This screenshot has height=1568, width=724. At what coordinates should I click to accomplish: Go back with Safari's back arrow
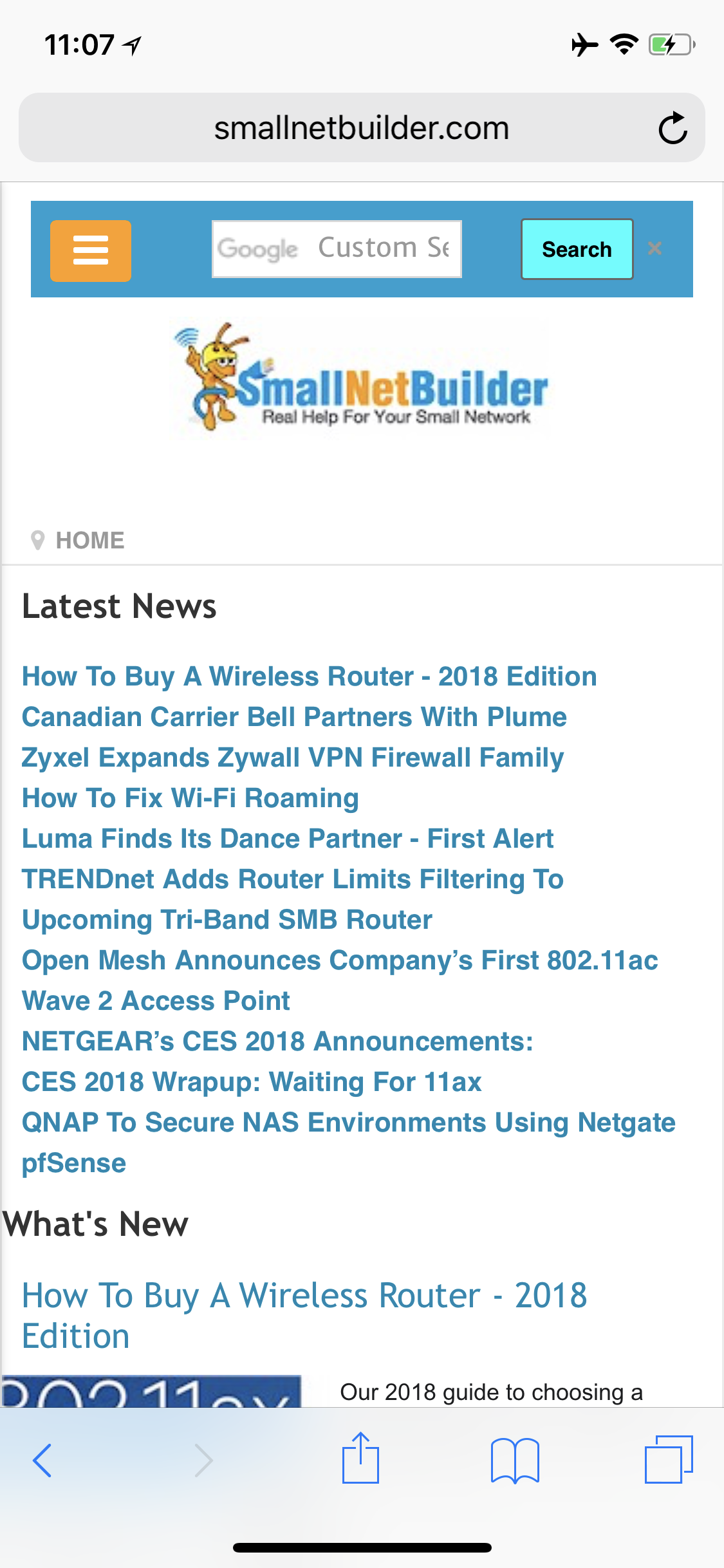pos(42,1460)
